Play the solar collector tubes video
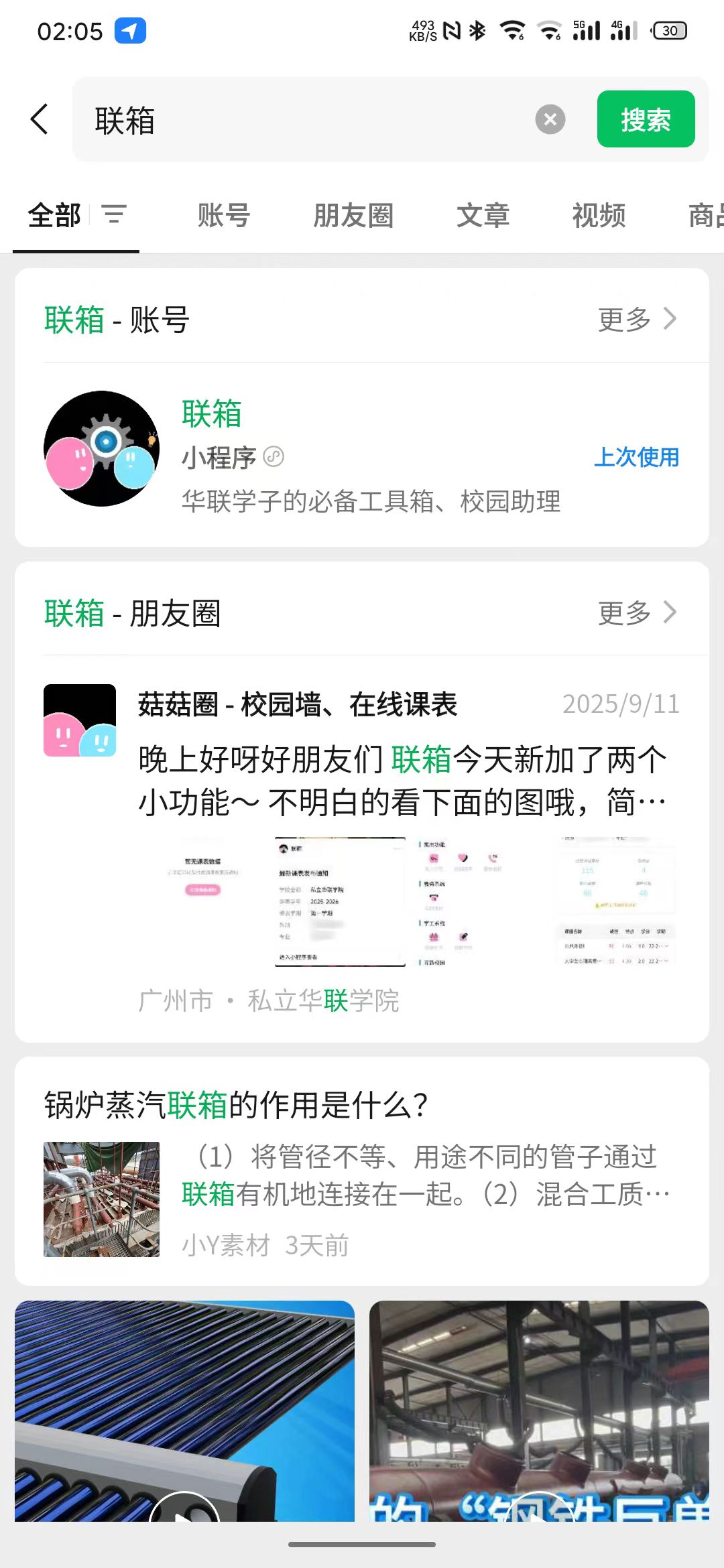 click(x=184, y=1414)
